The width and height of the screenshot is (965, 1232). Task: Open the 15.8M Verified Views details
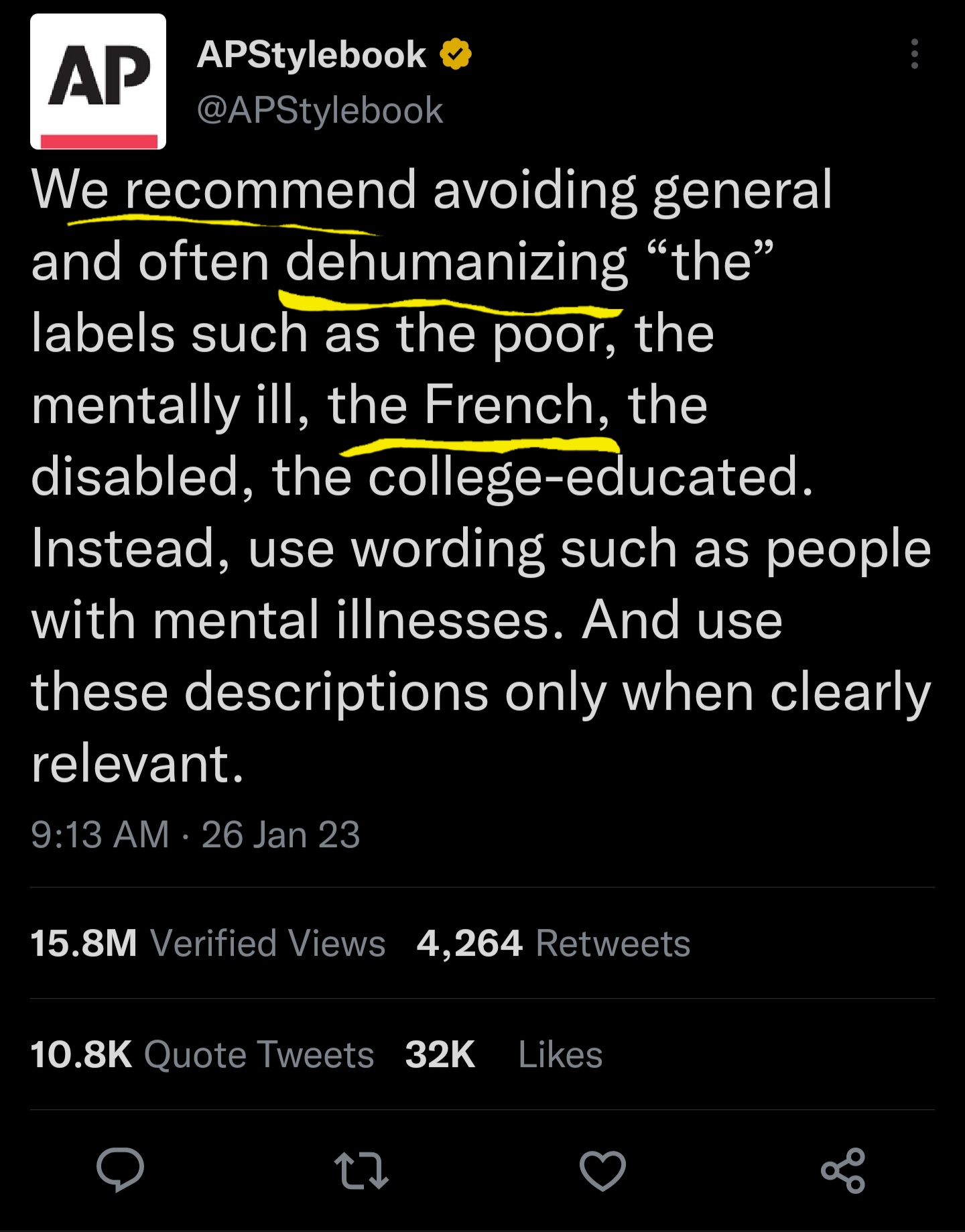pyautogui.click(x=208, y=943)
